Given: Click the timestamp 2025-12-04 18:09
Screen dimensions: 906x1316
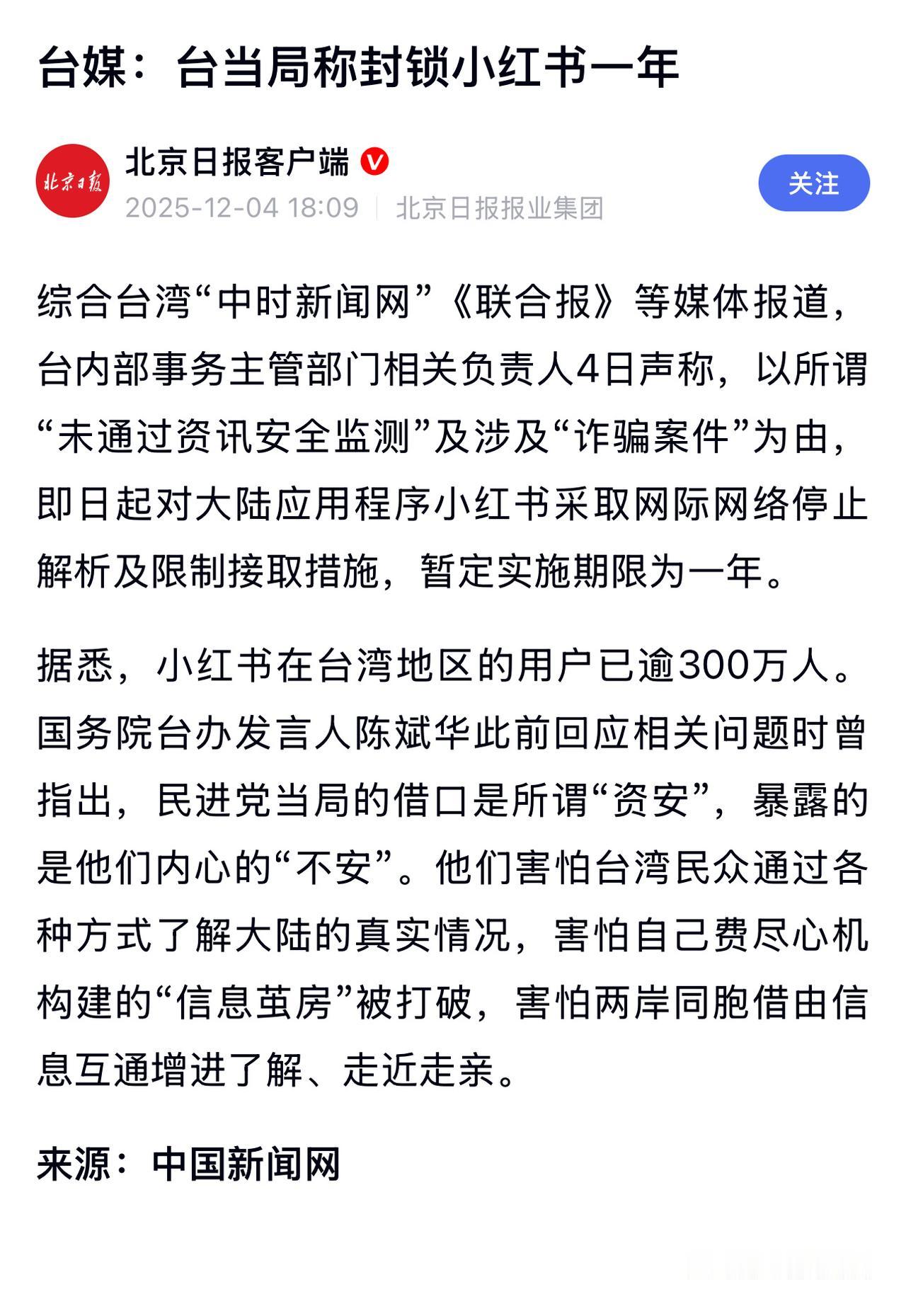Looking at the screenshot, I should [241, 206].
